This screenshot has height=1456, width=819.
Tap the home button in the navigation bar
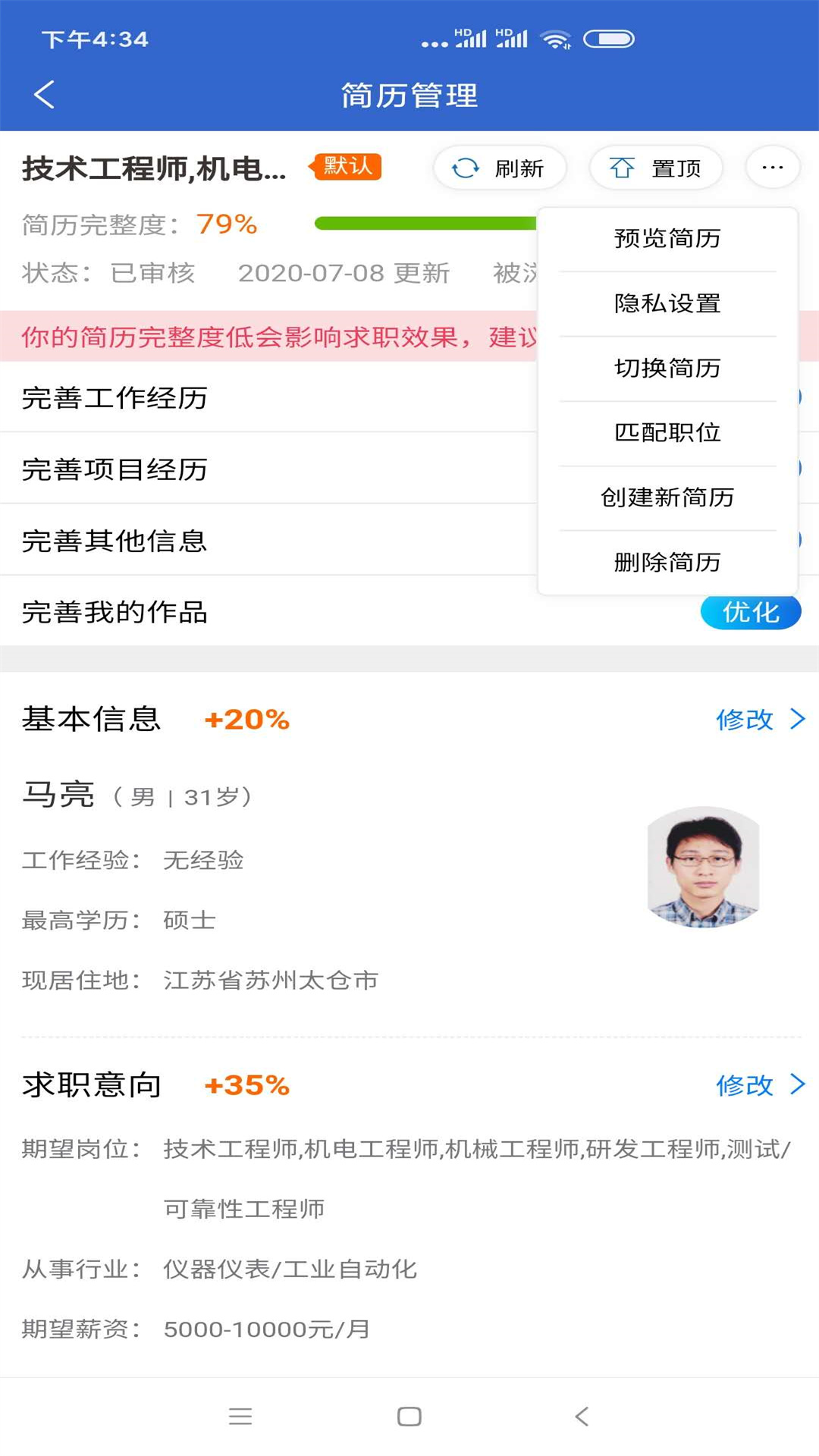409,1417
